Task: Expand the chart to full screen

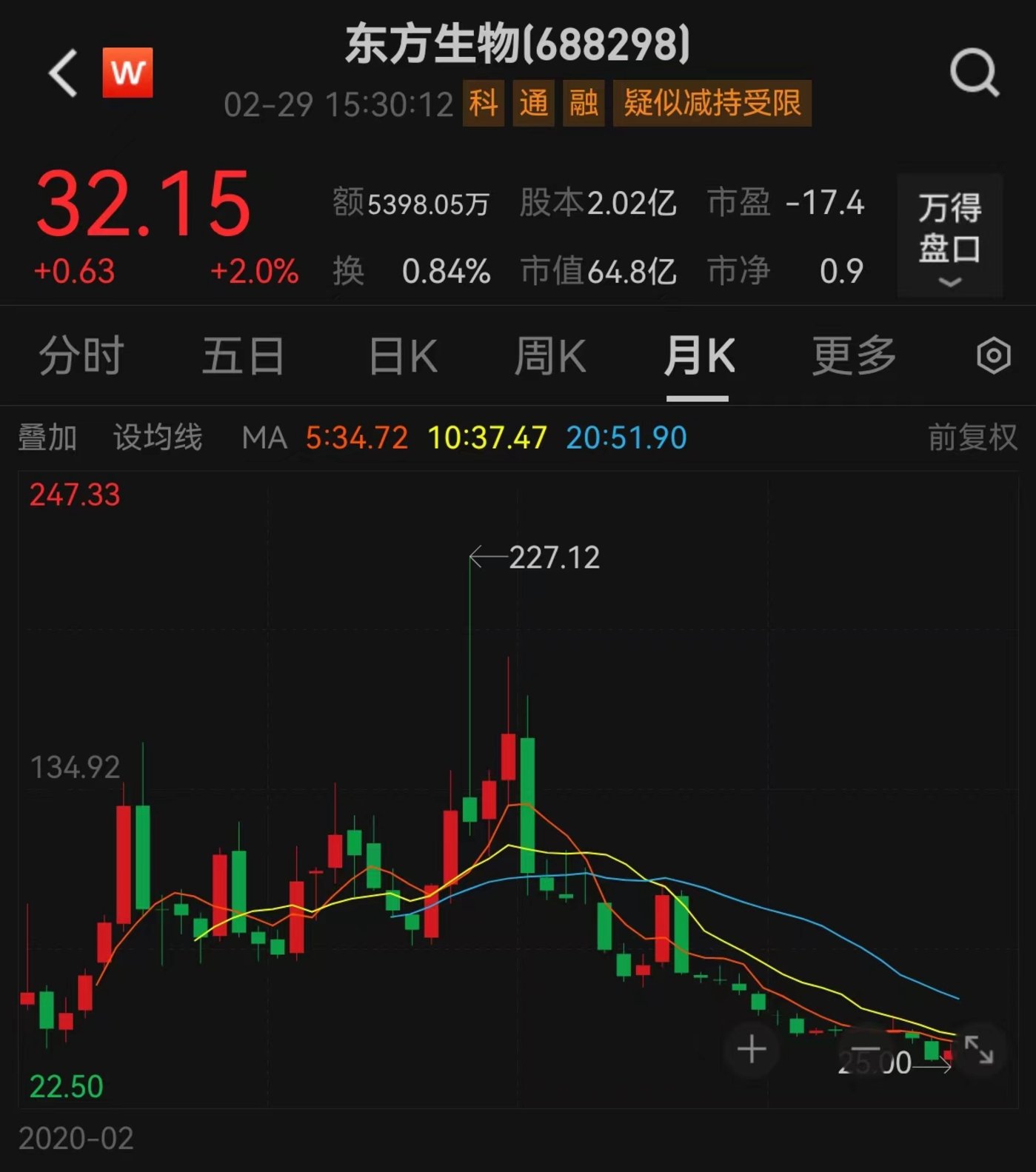Action: click(978, 1049)
